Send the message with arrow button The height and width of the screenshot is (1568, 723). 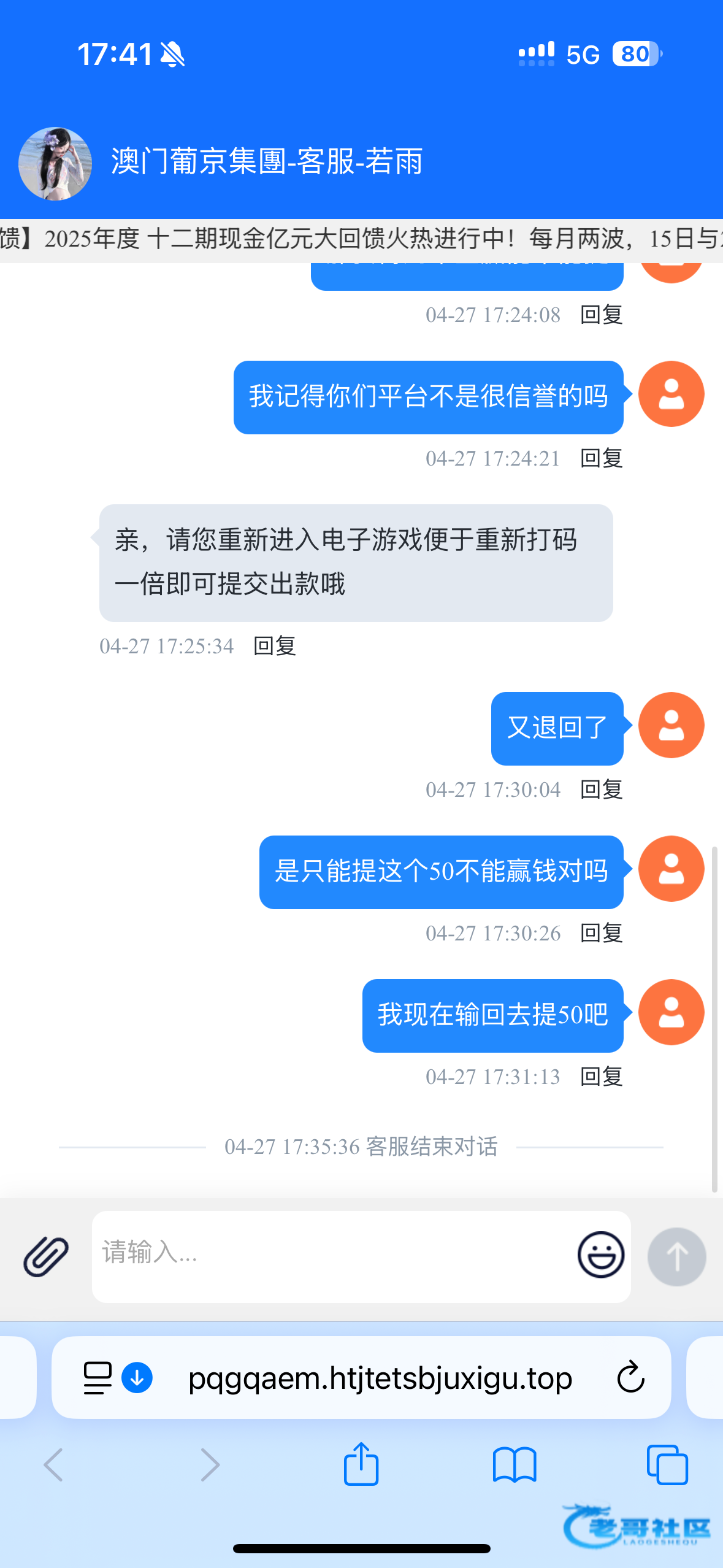[x=676, y=1256]
